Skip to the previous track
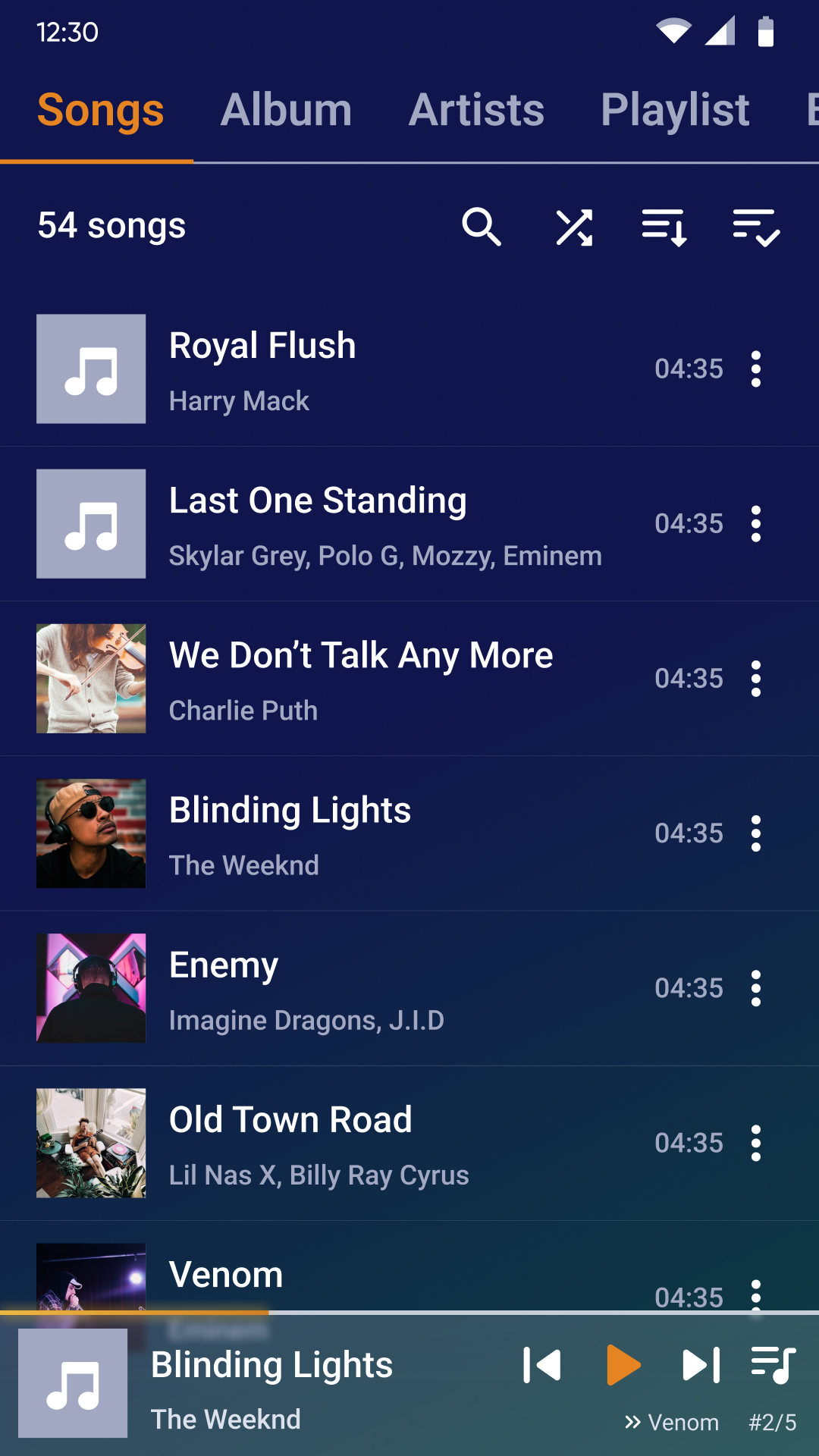 click(x=541, y=1365)
